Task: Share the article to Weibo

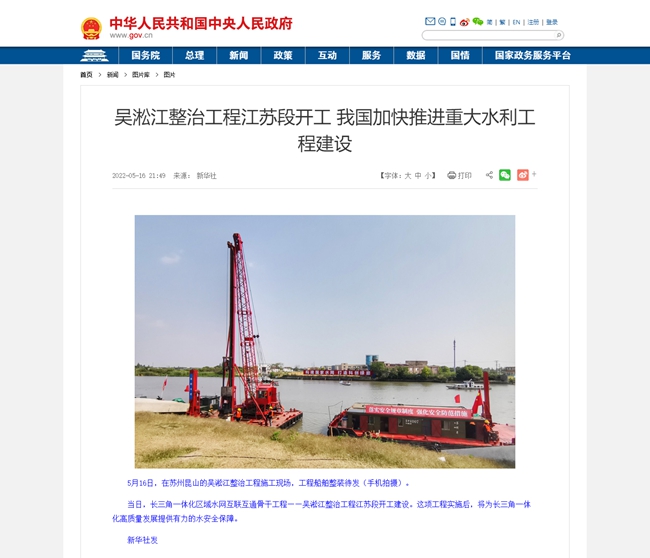Action: pos(522,175)
